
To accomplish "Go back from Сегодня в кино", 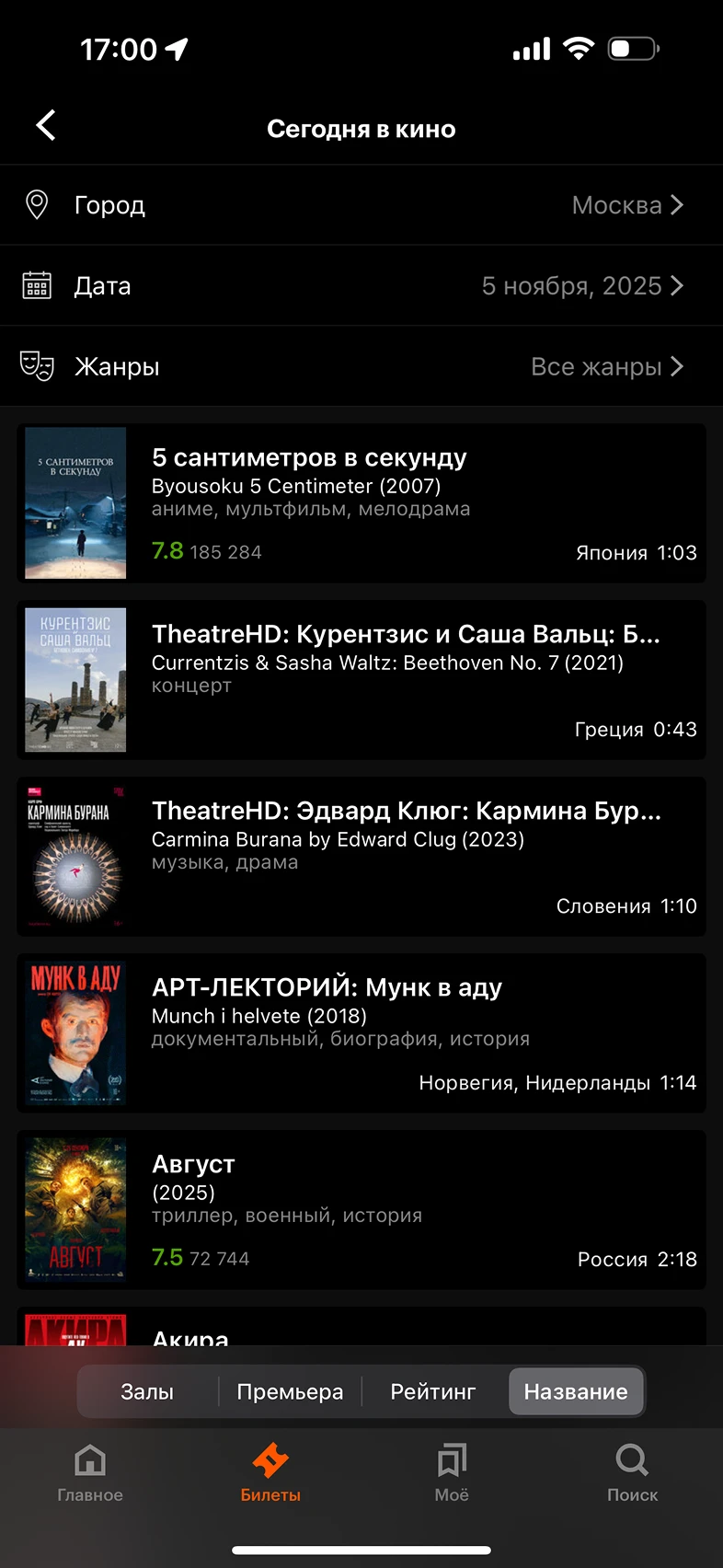I will click(46, 126).
